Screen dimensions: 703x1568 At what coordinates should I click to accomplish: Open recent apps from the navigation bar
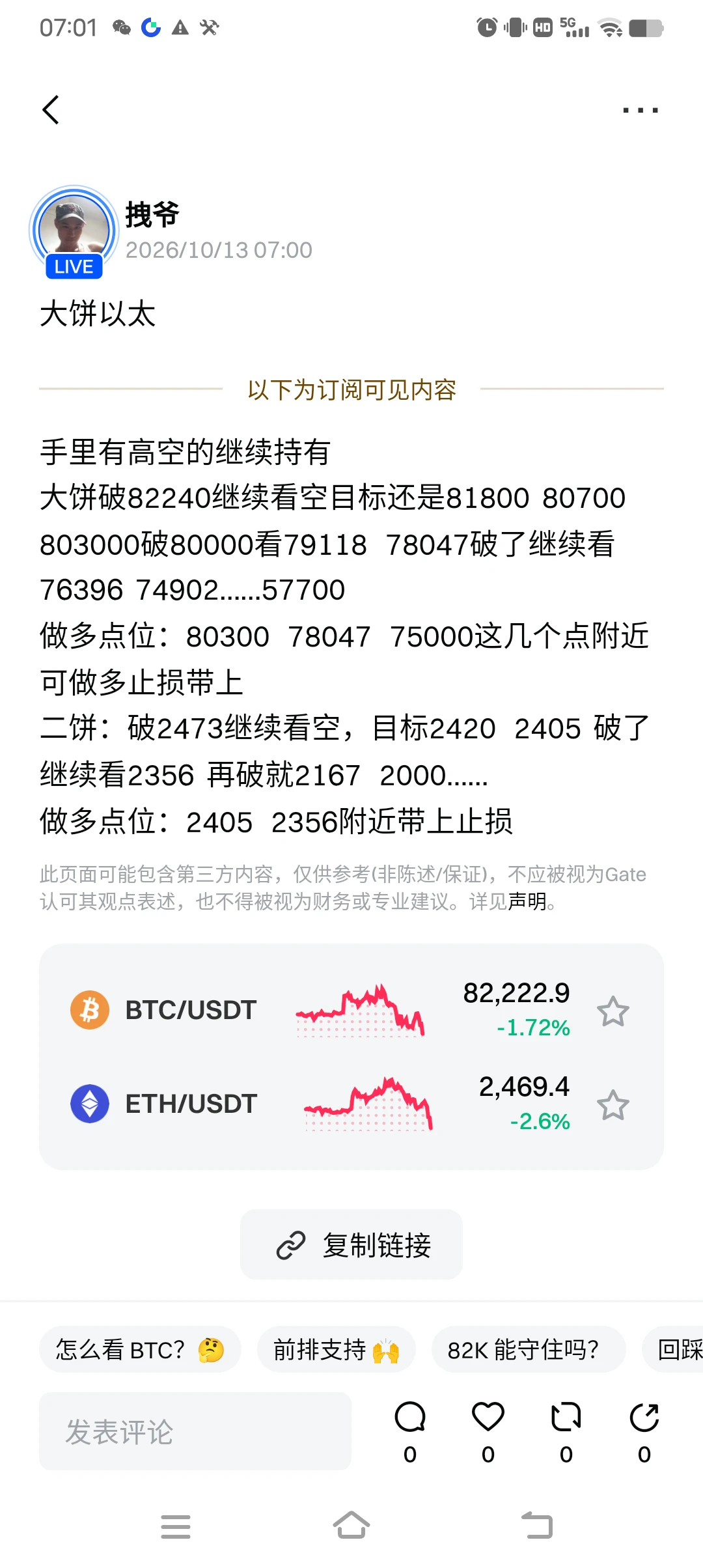[x=176, y=1526]
